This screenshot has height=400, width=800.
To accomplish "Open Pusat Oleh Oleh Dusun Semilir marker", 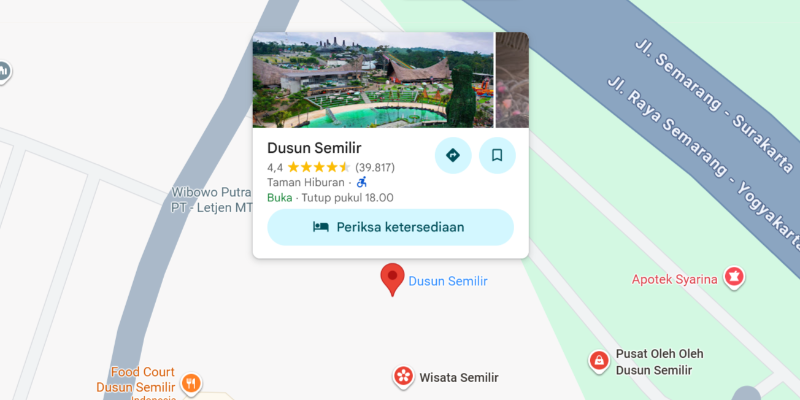I will click(598, 361).
